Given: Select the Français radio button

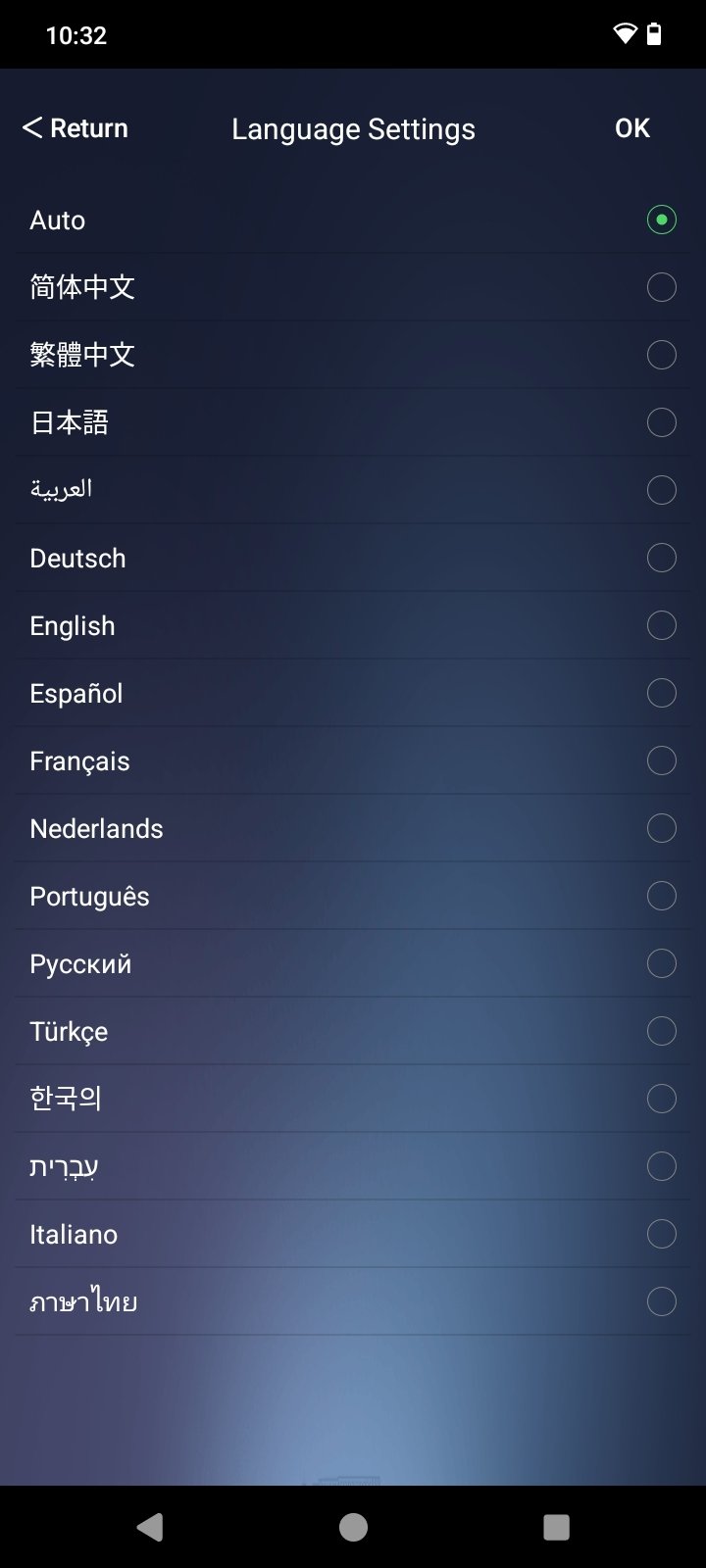Looking at the screenshot, I should pos(661,760).
